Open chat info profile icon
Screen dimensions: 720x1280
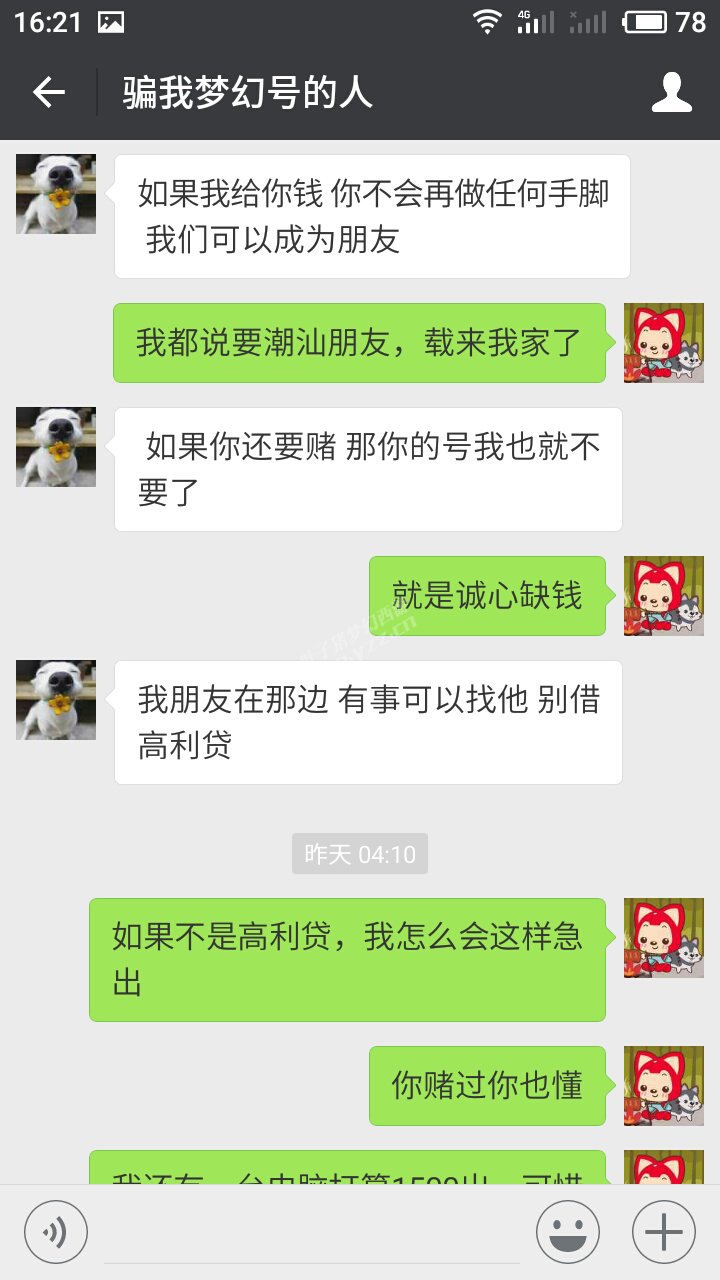click(671, 93)
